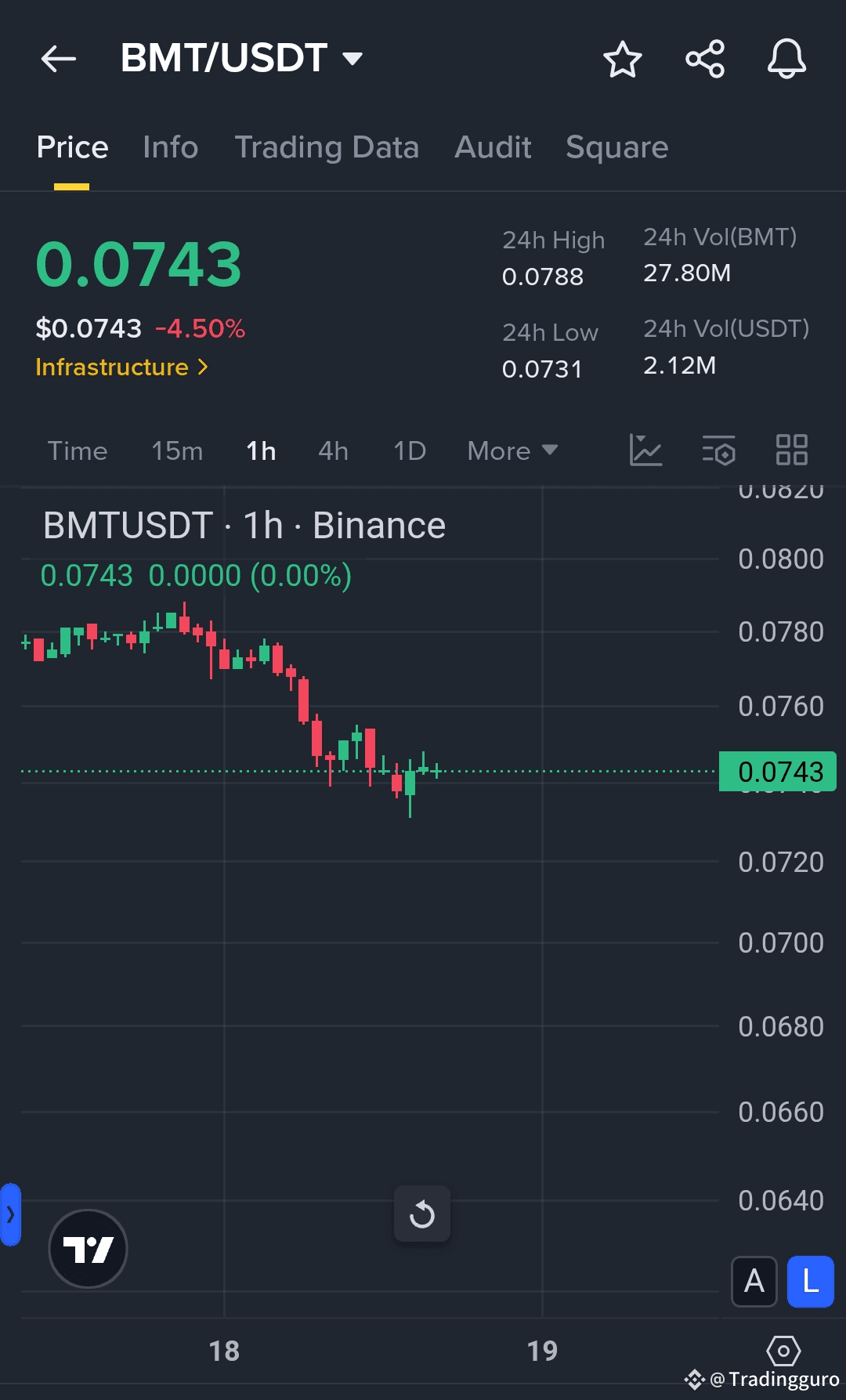Open the Infrastructure category link
This screenshot has width=846, height=1400.
point(121,367)
